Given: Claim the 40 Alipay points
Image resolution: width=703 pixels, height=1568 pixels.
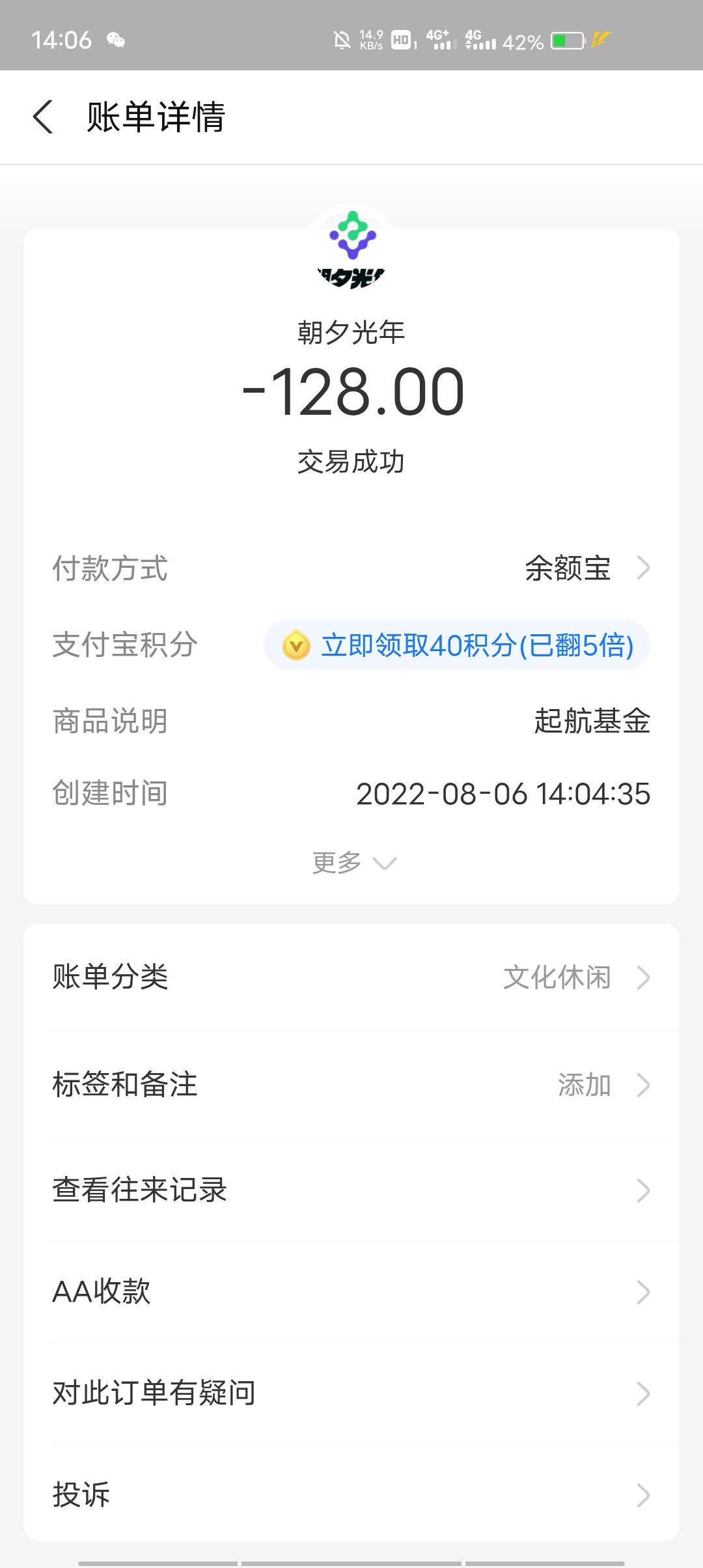Looking at the screenshot, I should (x=457, y=645).
